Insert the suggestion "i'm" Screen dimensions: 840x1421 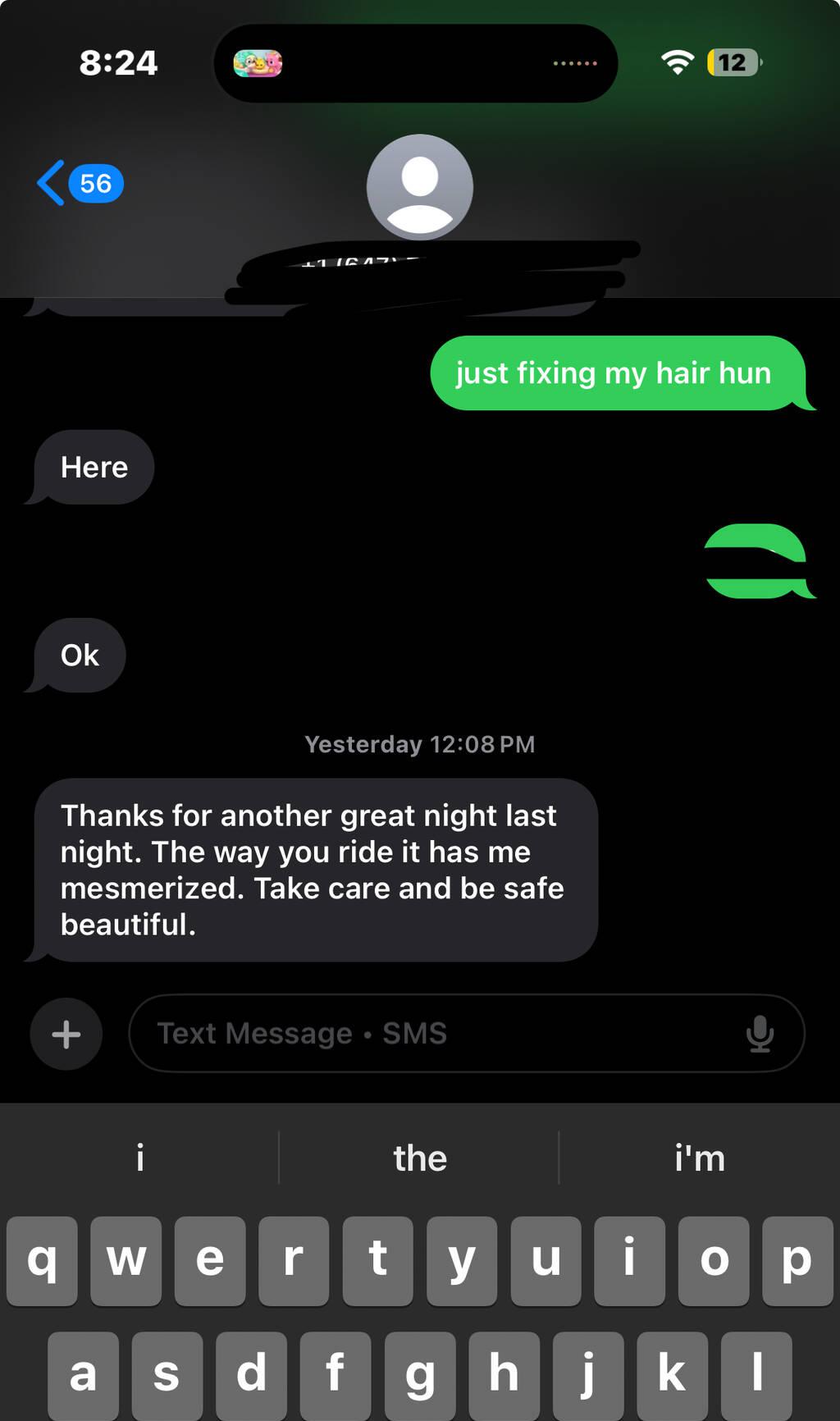699,1158
